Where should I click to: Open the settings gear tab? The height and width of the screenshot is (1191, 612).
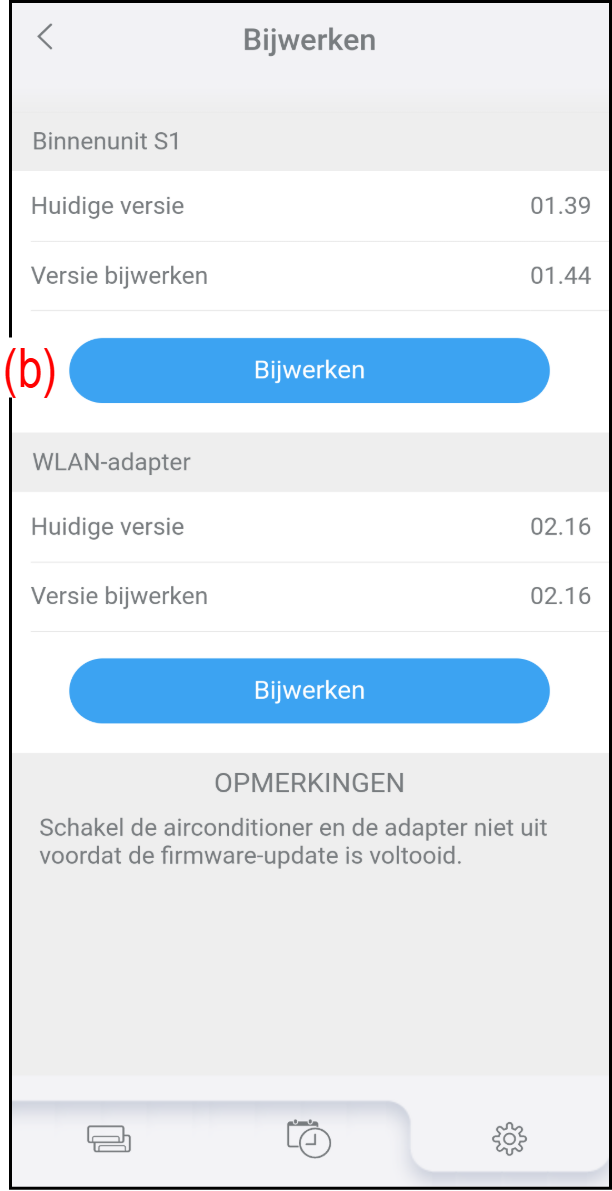click(x=510, y=1137)
